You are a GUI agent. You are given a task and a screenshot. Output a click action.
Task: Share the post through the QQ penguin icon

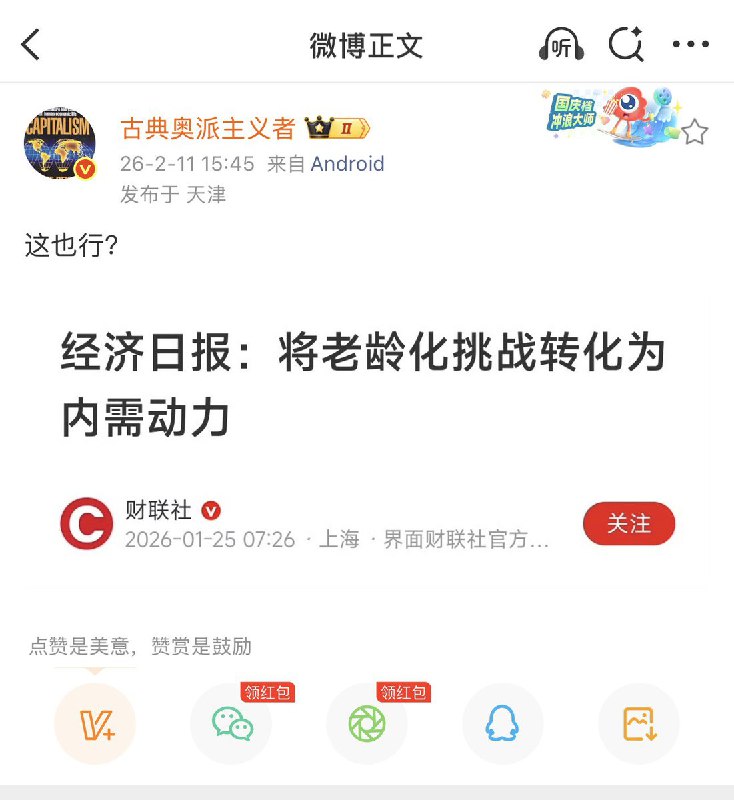[x=502, y=722]
